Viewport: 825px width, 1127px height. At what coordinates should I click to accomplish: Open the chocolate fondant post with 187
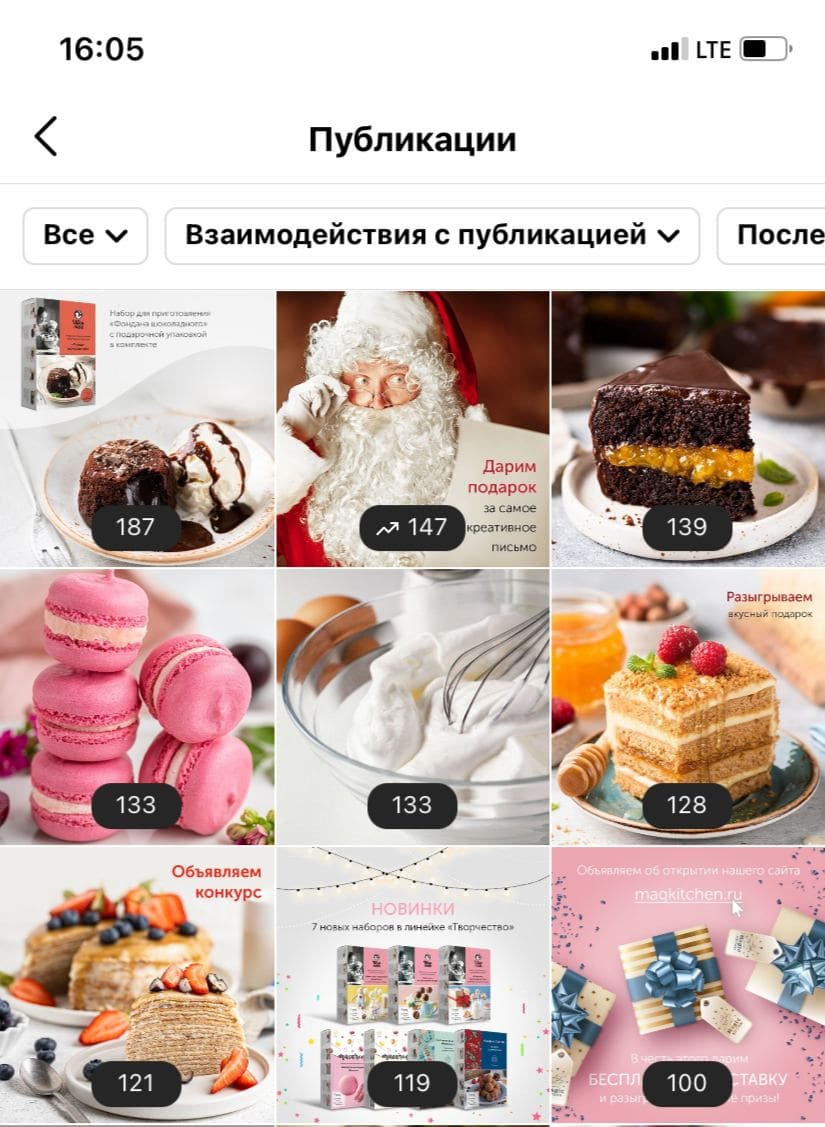[x=137, y=429]
